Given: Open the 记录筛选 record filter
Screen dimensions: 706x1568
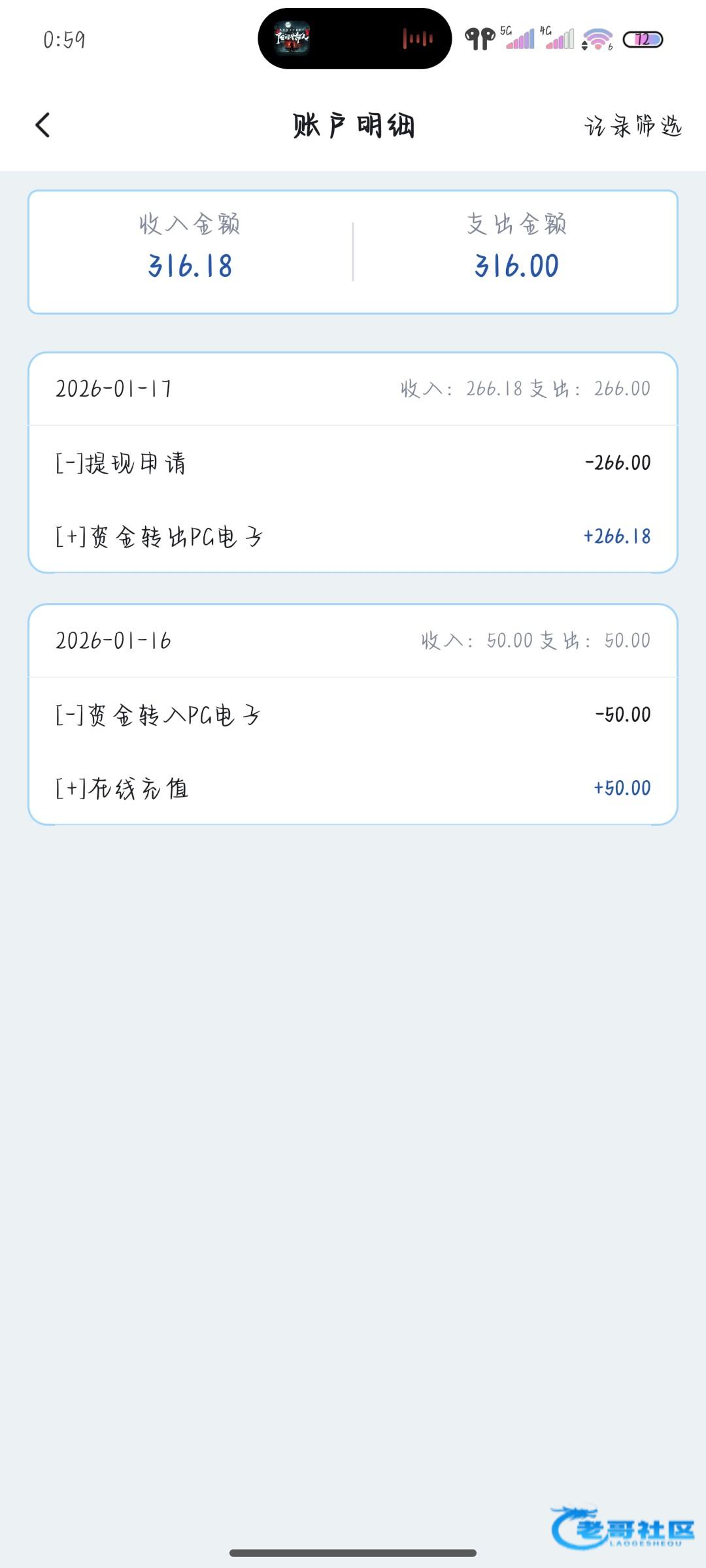Looking at the screenshot, I should click(633, 125).
